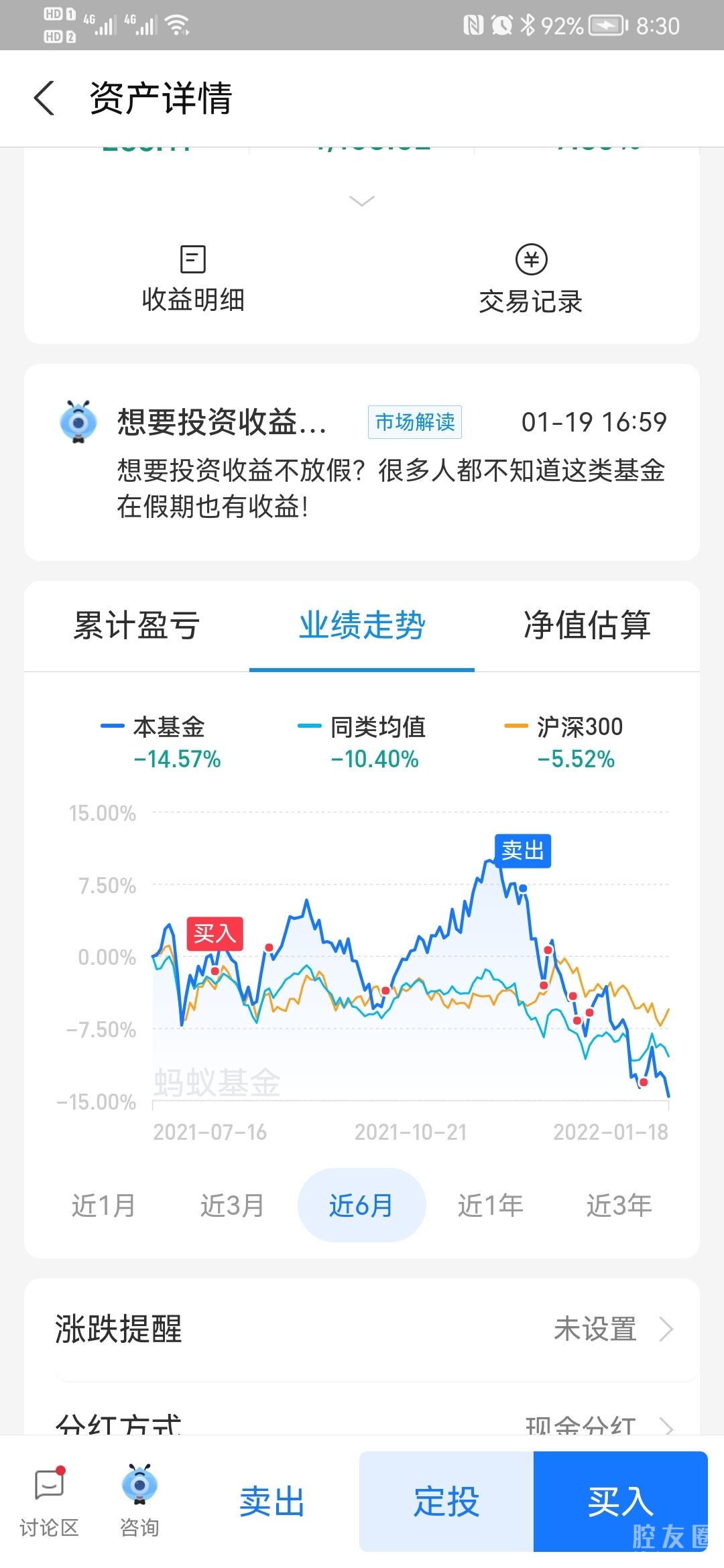This screenshot has width=724, height=1568.
Task: Tap 卖出 in the bottom bar
Action: [x=272, y=1501]
